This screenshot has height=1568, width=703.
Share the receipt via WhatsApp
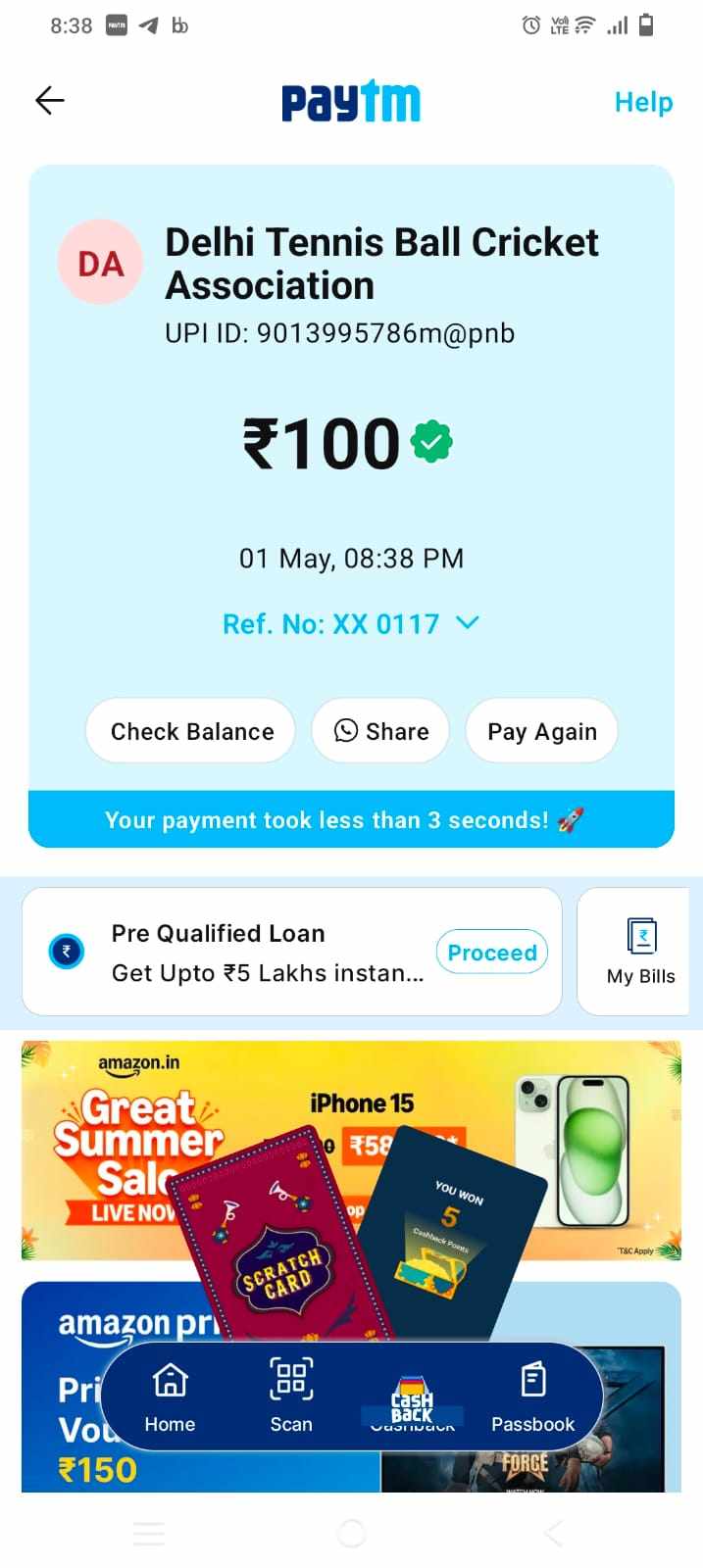(x=381, y=731)
